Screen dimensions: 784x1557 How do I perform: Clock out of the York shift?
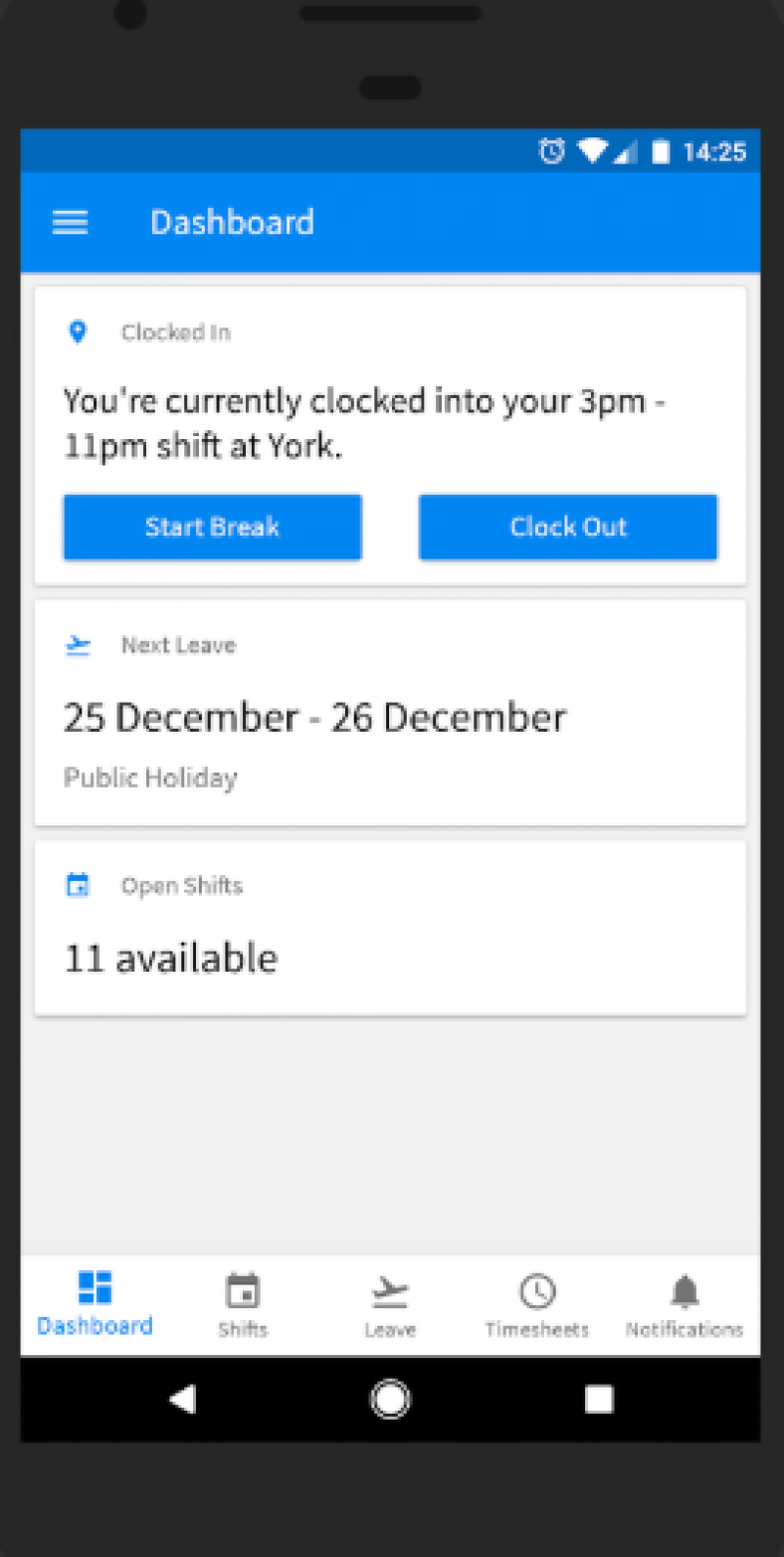567,528
